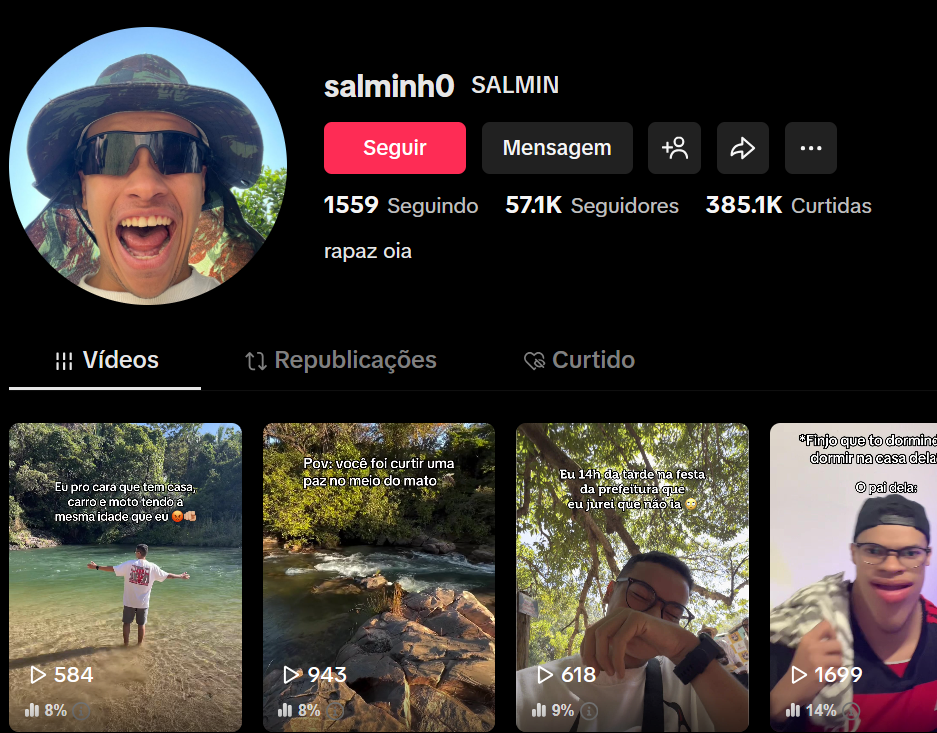Switch to the Curtido tab

580,360
